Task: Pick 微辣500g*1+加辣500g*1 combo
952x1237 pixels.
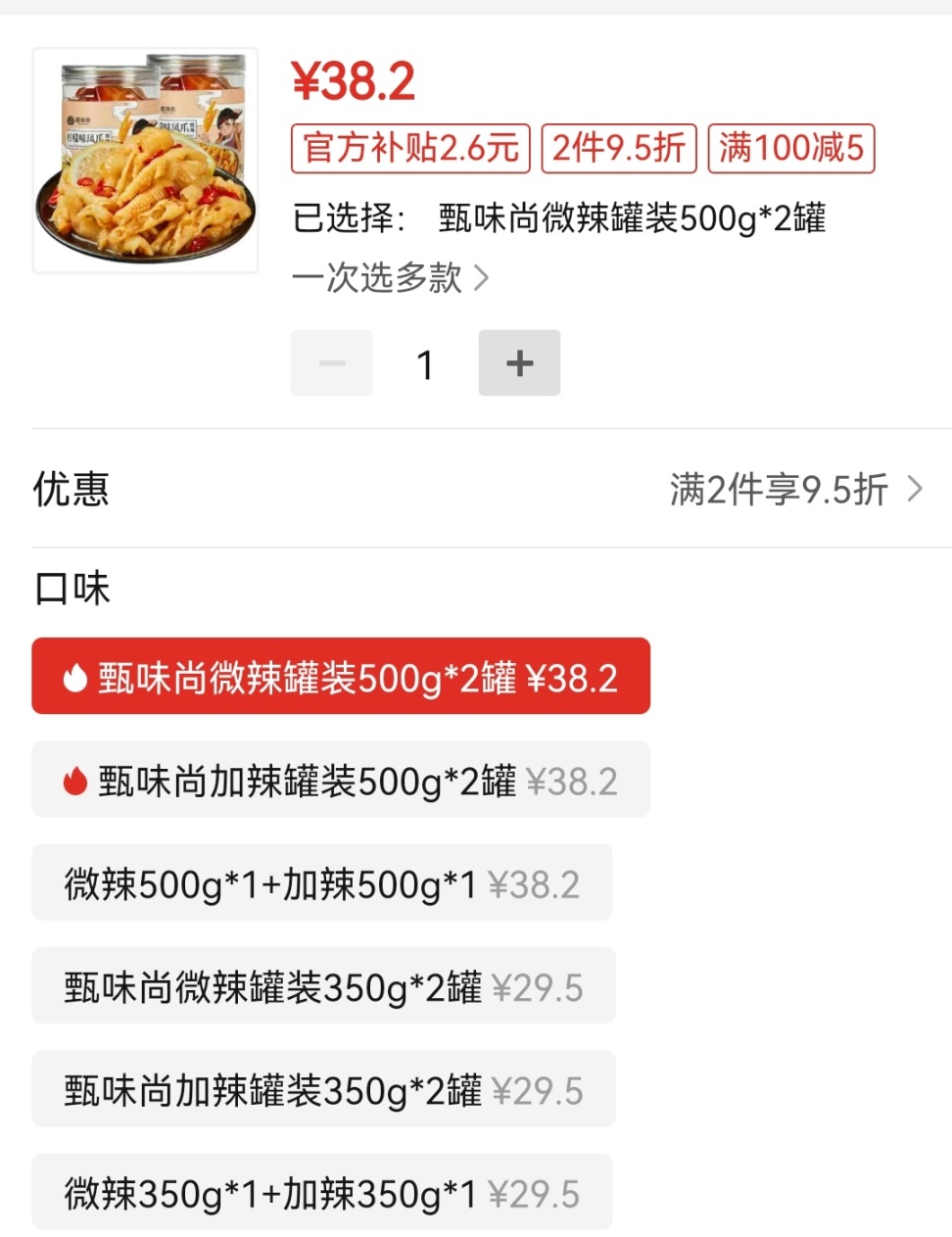Action: pyautogui.click(x=322, y=882)
